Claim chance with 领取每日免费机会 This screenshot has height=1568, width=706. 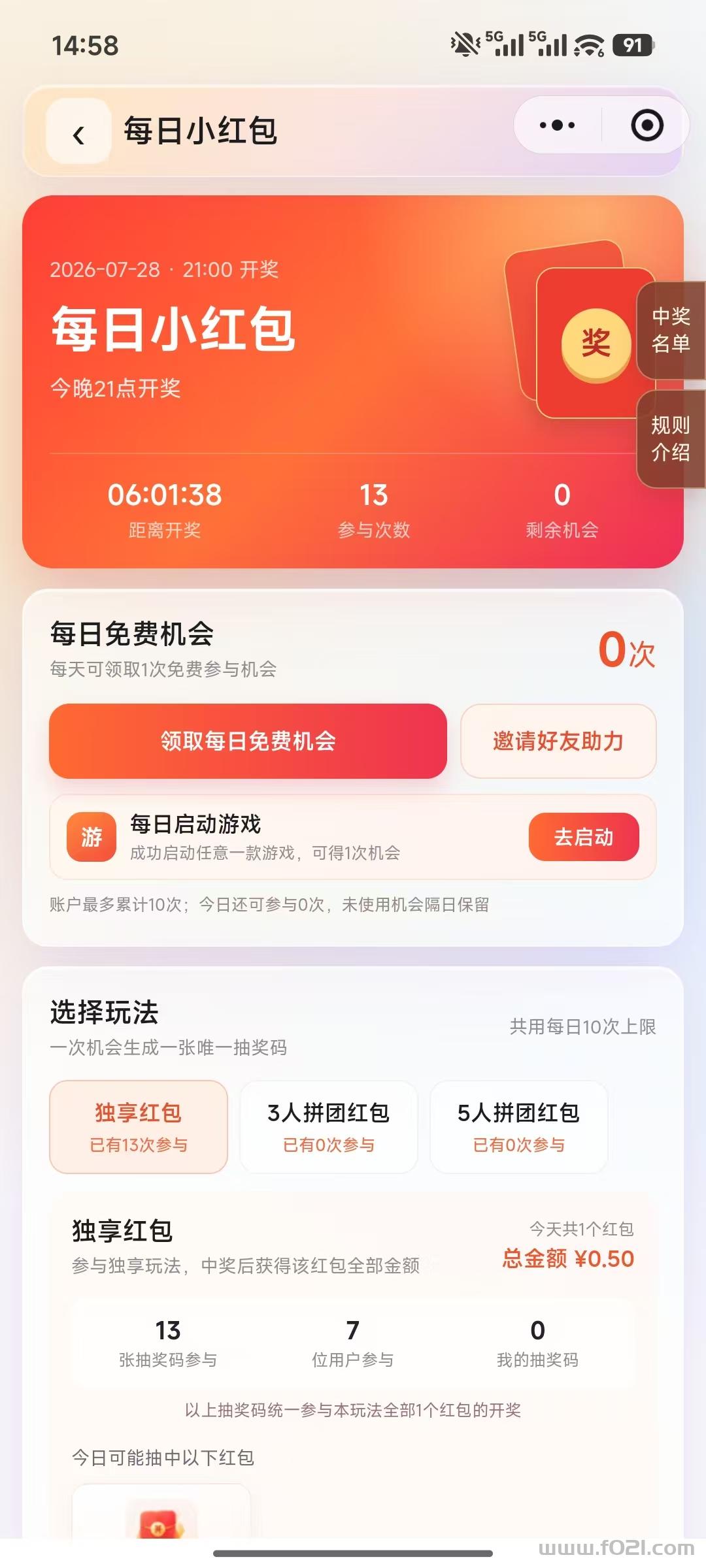(248, 741)
